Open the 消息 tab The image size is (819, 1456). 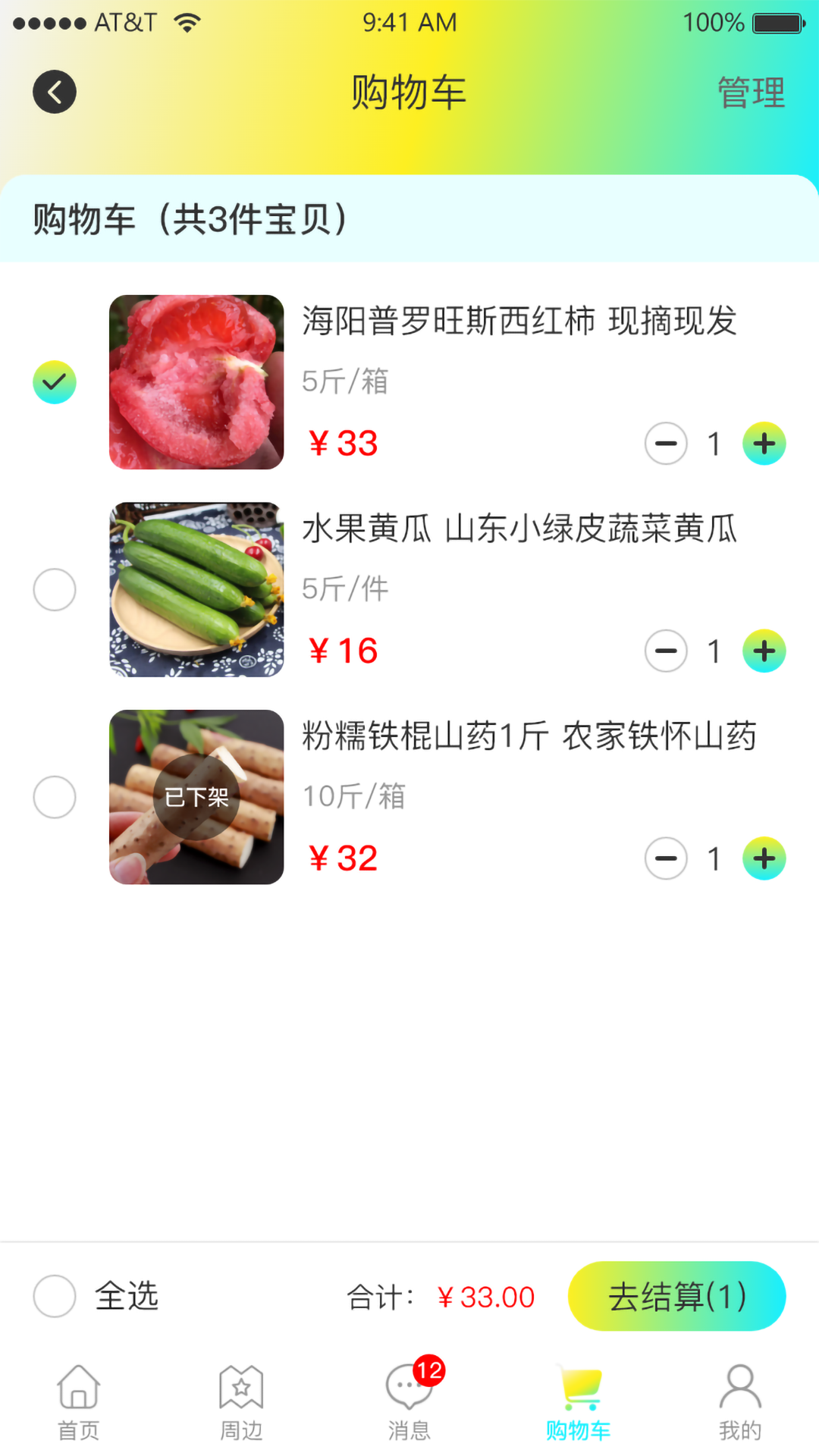[x=409, y=1403]
